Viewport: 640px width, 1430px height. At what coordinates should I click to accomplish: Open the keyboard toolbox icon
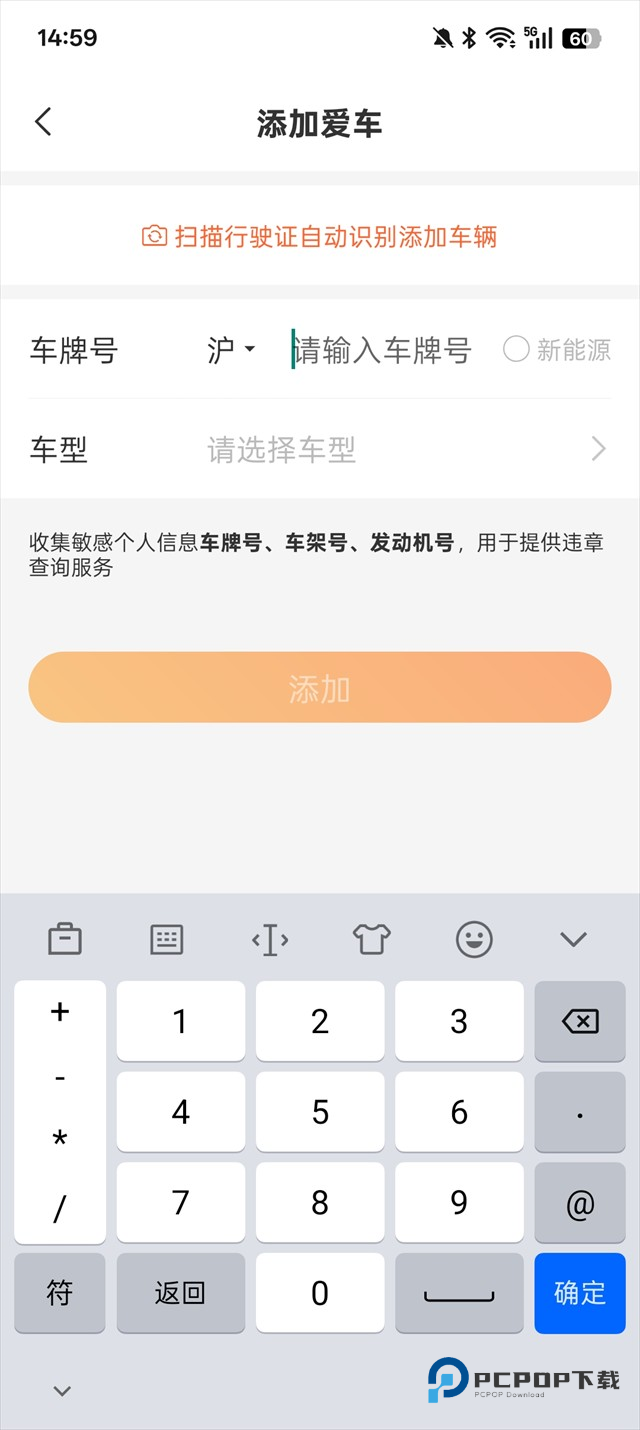65,939
